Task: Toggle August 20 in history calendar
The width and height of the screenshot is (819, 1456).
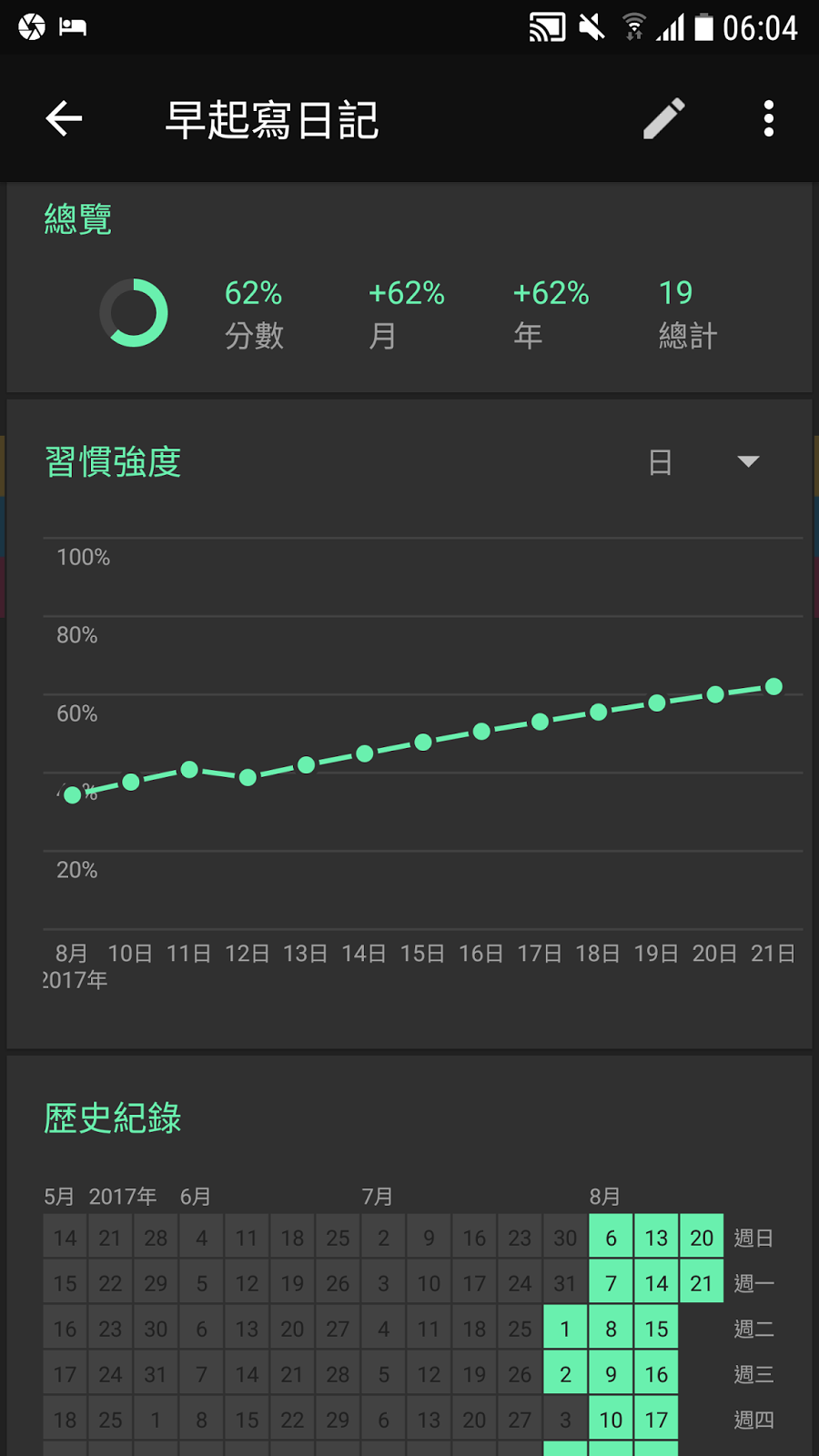Action: tap(702, 1238)
